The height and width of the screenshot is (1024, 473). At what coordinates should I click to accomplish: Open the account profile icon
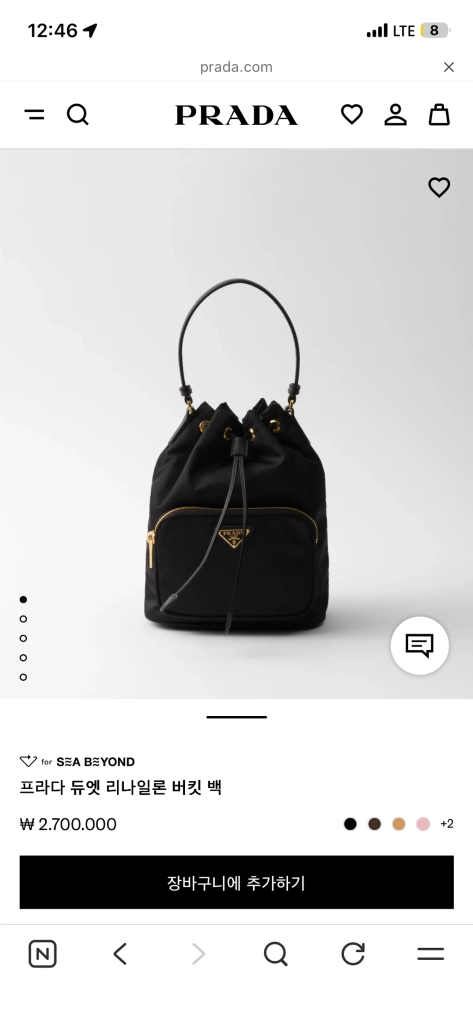[395, 114]
